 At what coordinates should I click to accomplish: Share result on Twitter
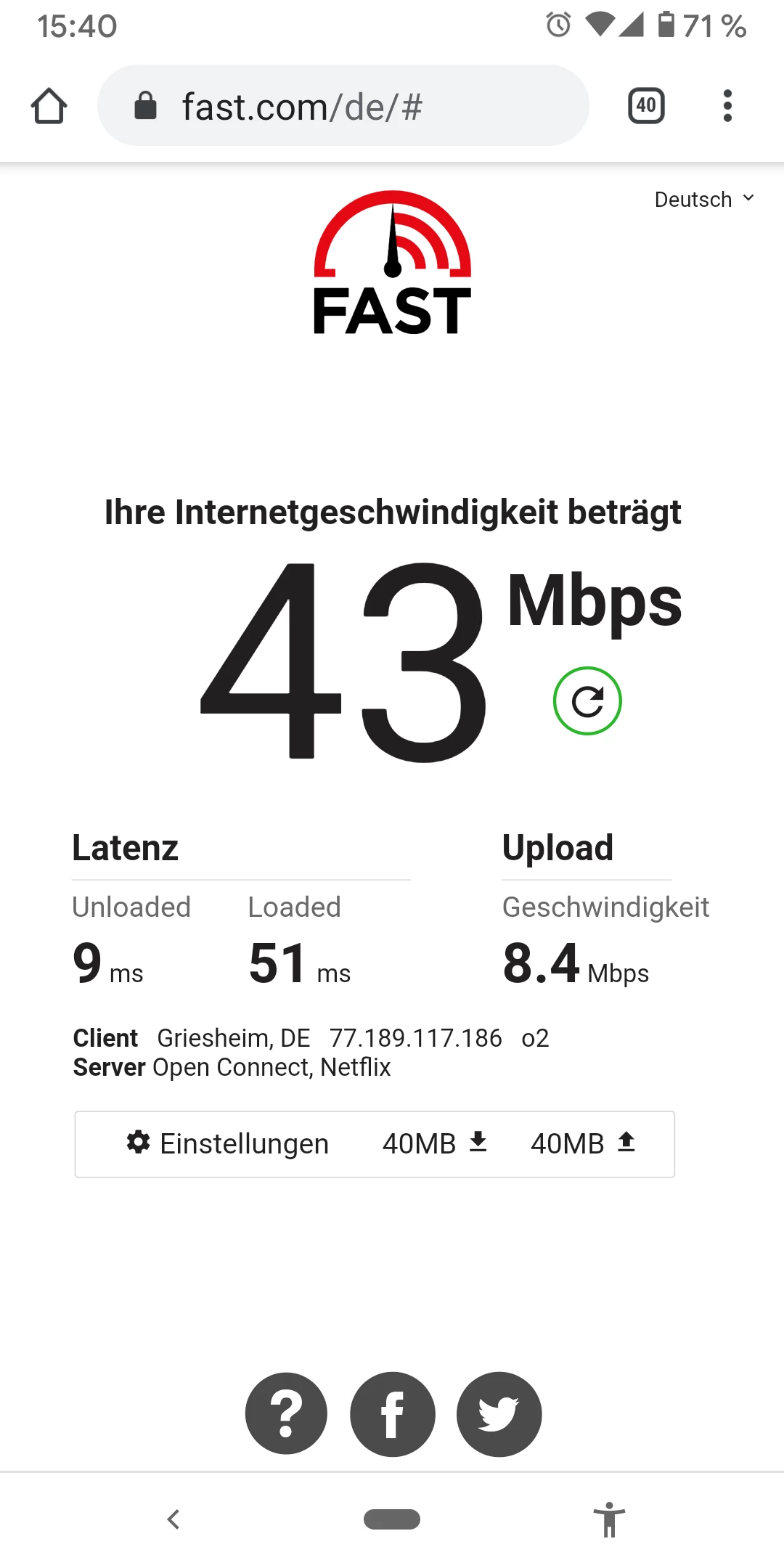point(499,1413)
